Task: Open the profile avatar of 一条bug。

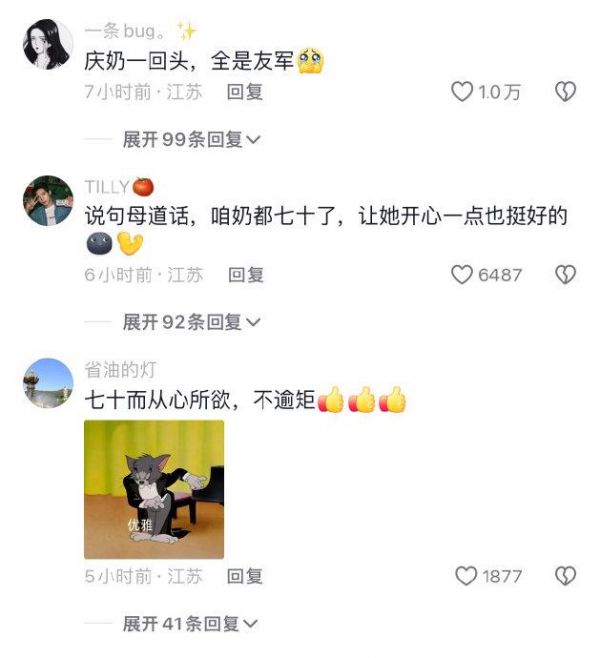Action: tap(48, 45)
